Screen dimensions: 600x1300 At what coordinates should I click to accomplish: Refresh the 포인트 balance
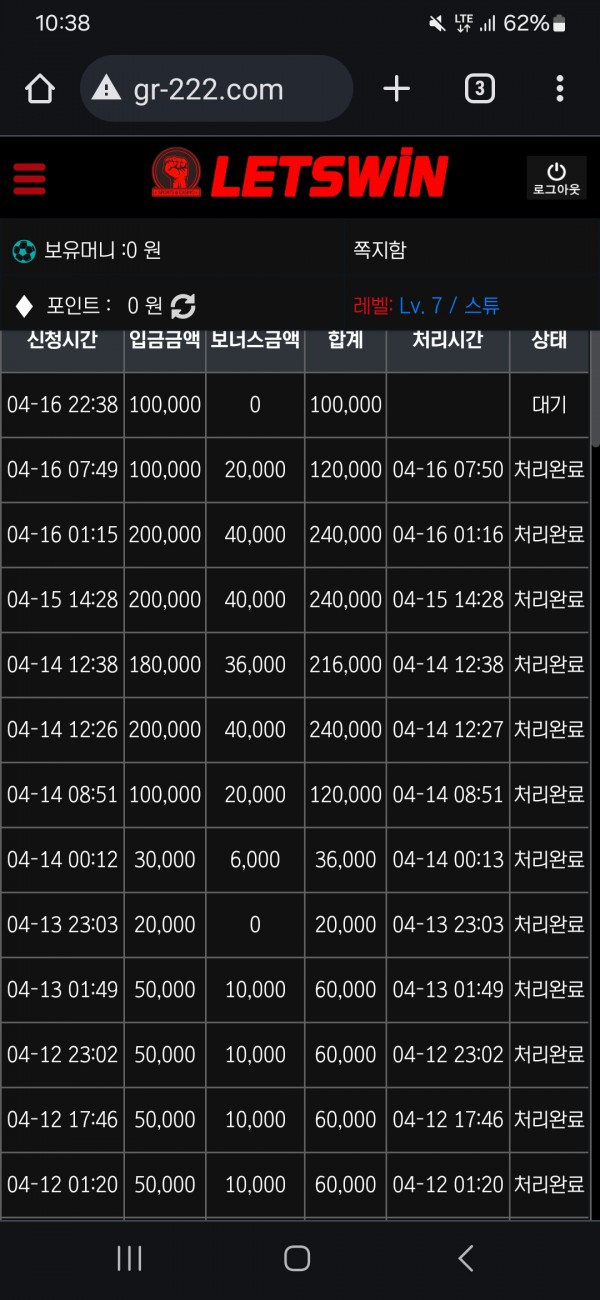[183, 306]
